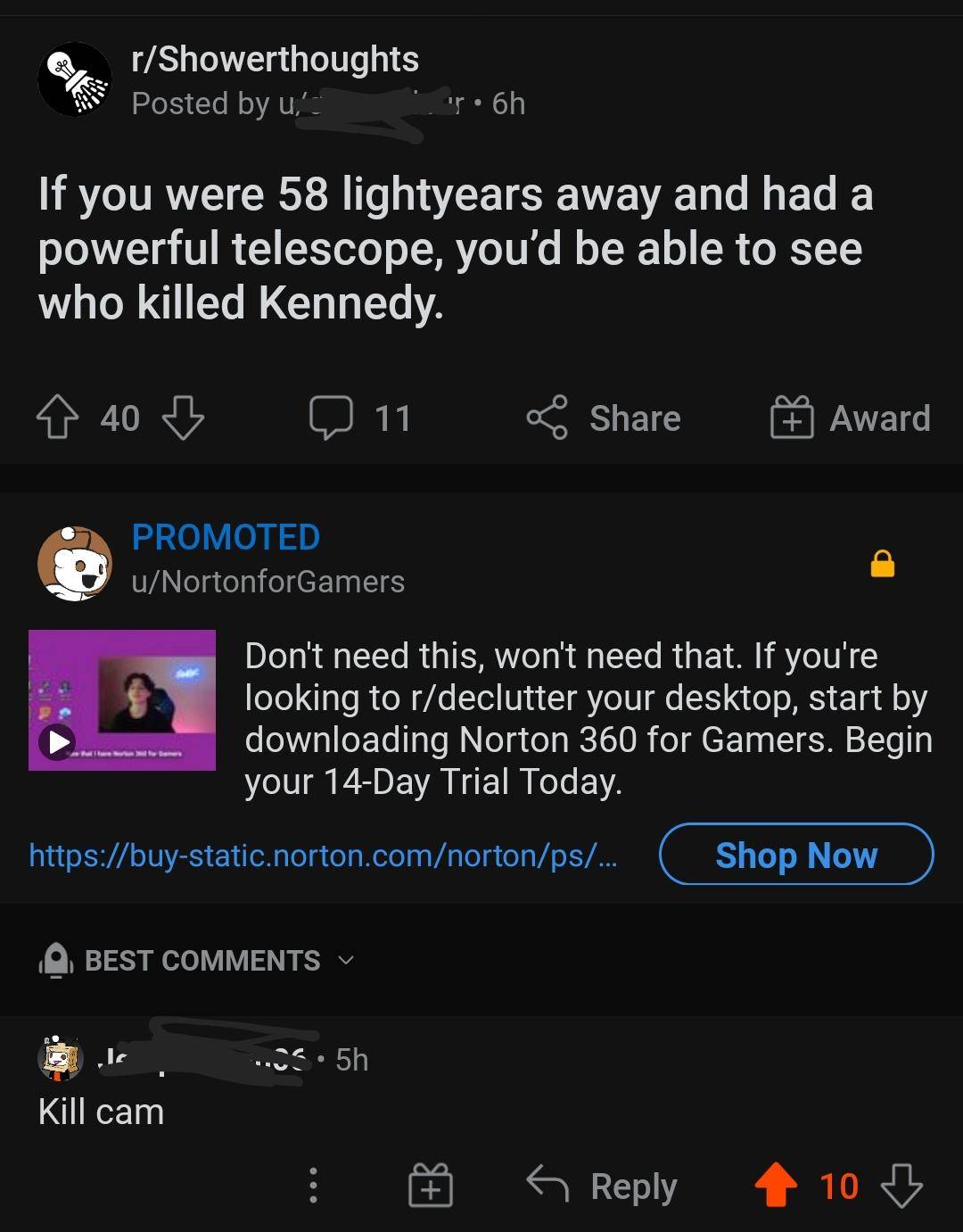Image resolution: width=963 pixels, height=1232 pixels.
Task: Open overflow menu on Kill cam comment
Action: [313, 1186]
